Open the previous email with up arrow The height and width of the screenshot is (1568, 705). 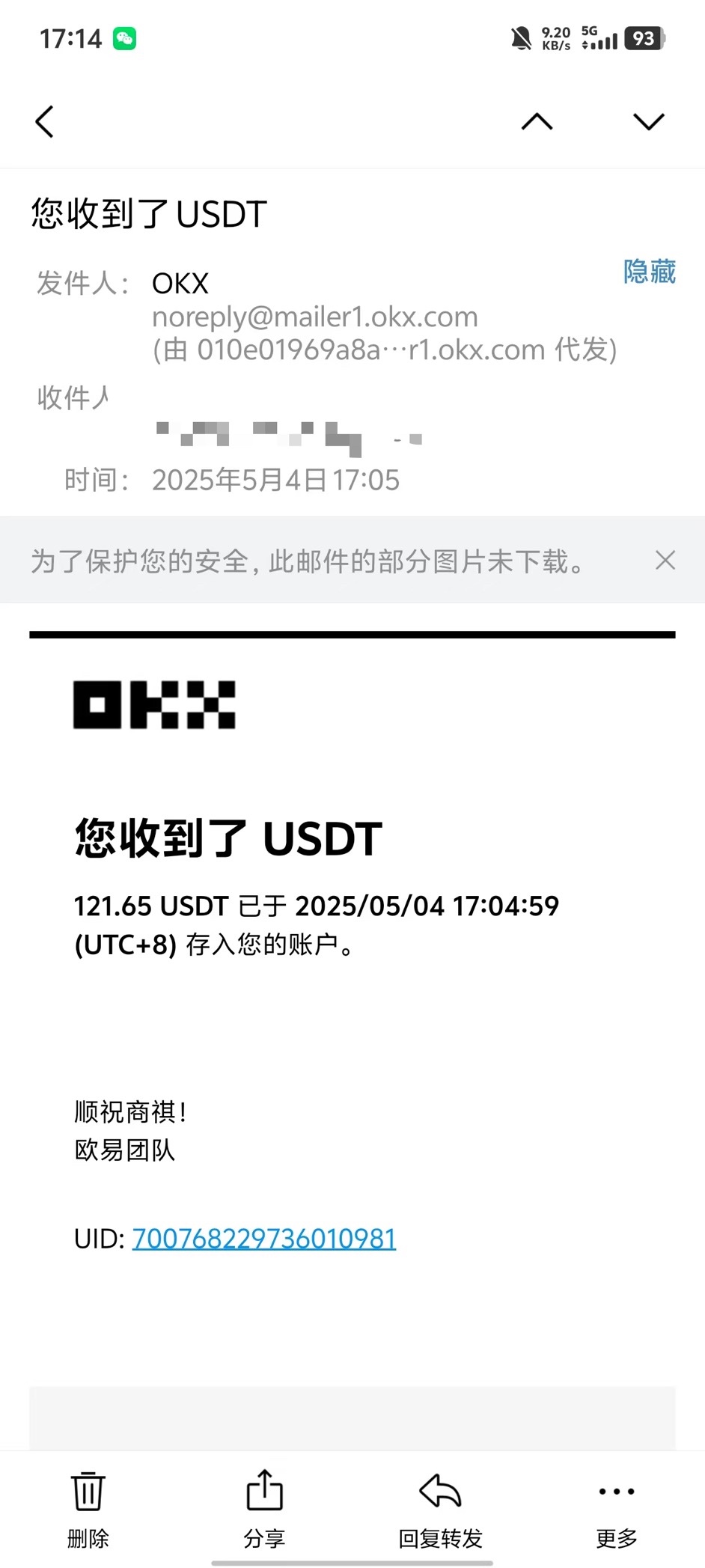pos(537,121)
